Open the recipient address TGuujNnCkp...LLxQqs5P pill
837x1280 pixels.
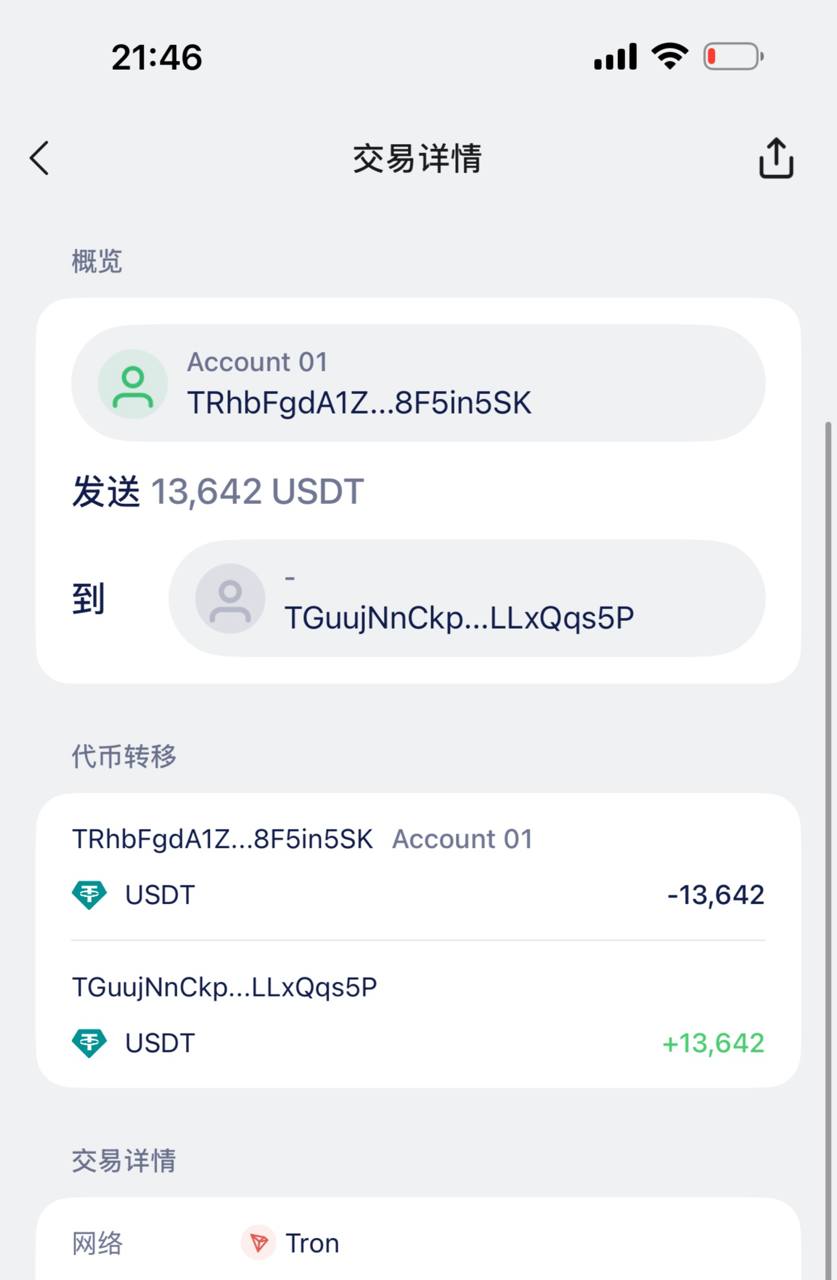466,599
